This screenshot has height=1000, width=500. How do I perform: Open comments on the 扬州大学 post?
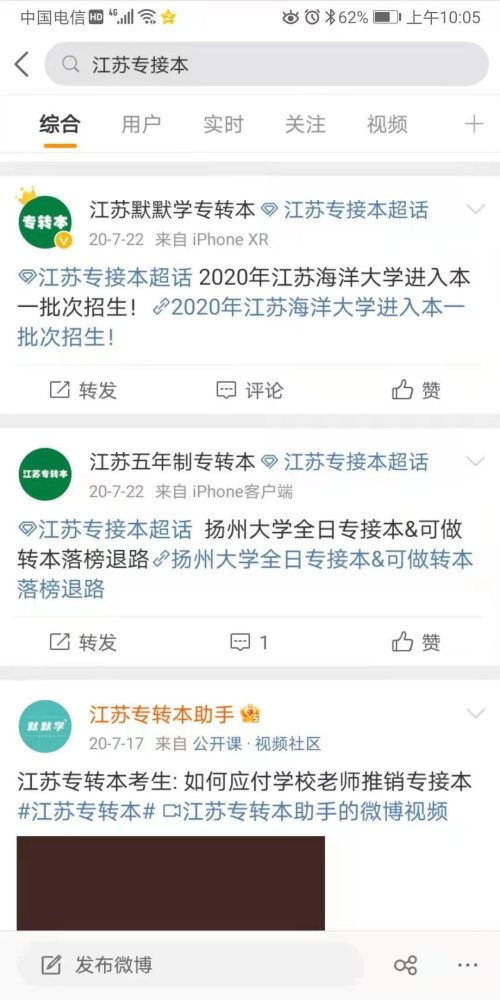249,642
